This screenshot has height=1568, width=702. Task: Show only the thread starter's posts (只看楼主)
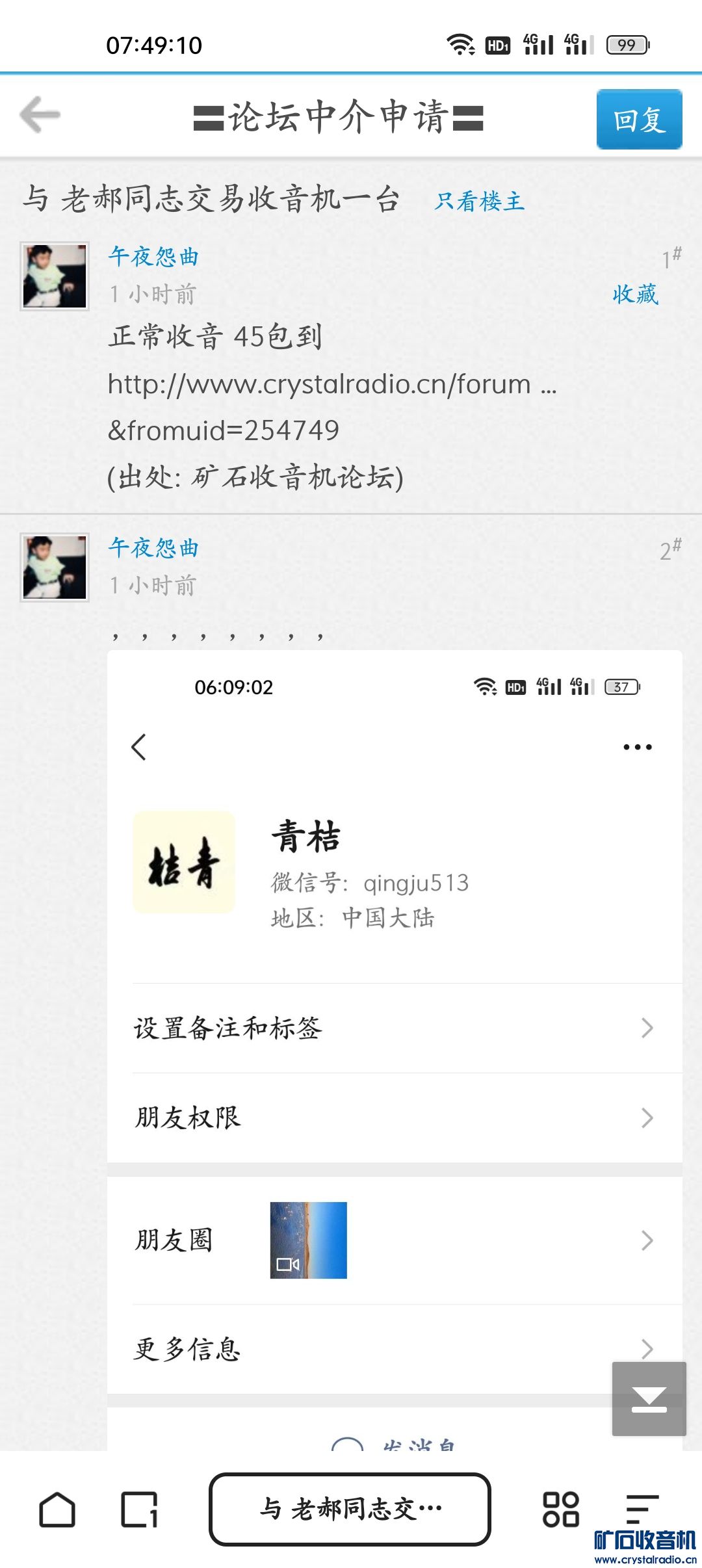tap(479, 202)
